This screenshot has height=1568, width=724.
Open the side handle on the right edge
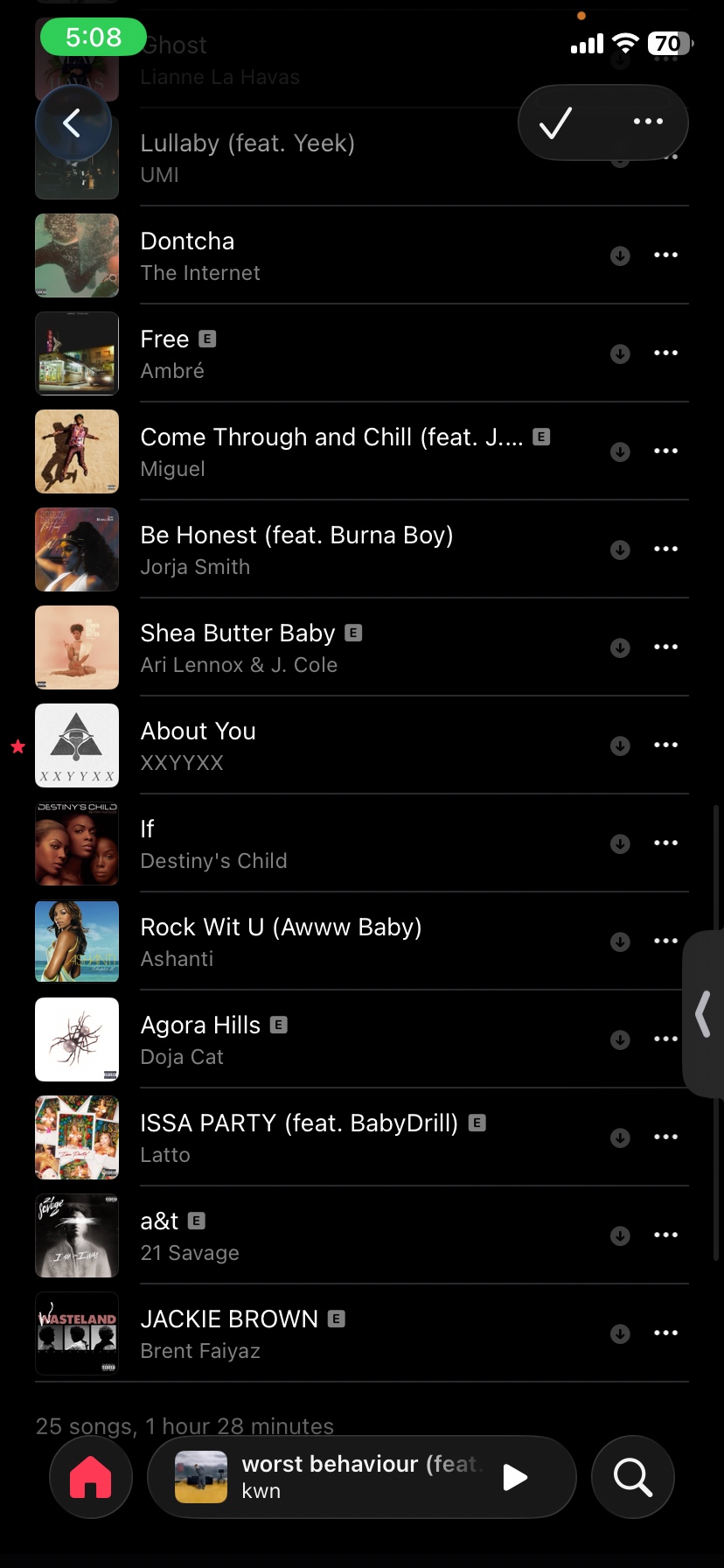[x=704, y=1013]
